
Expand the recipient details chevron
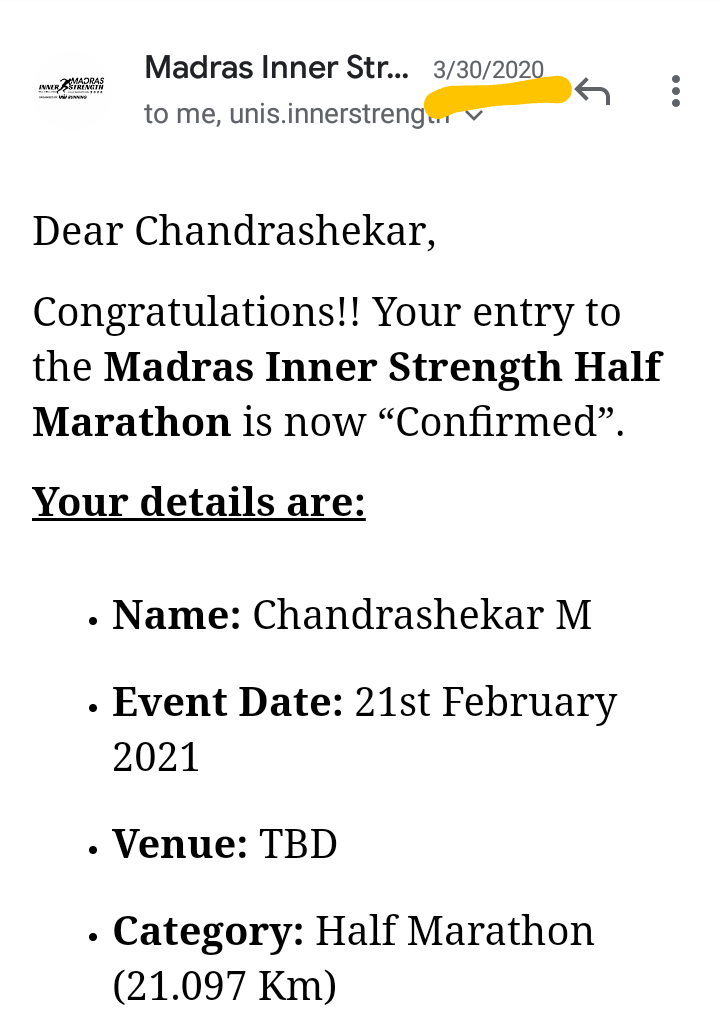point(475,116)
